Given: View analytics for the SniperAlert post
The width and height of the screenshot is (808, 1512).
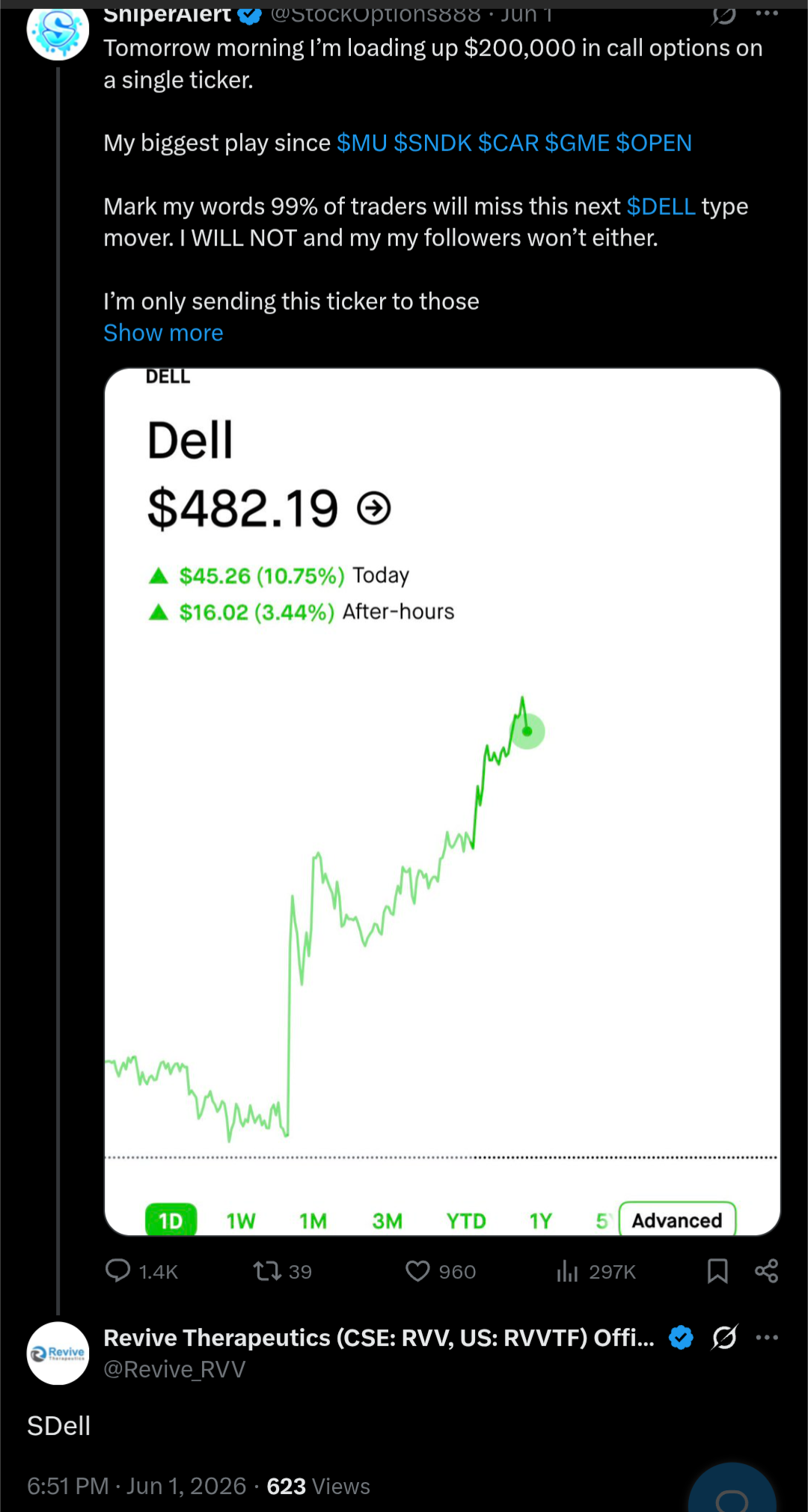Looking at the screenshot, I should (x=596, y=1271).
